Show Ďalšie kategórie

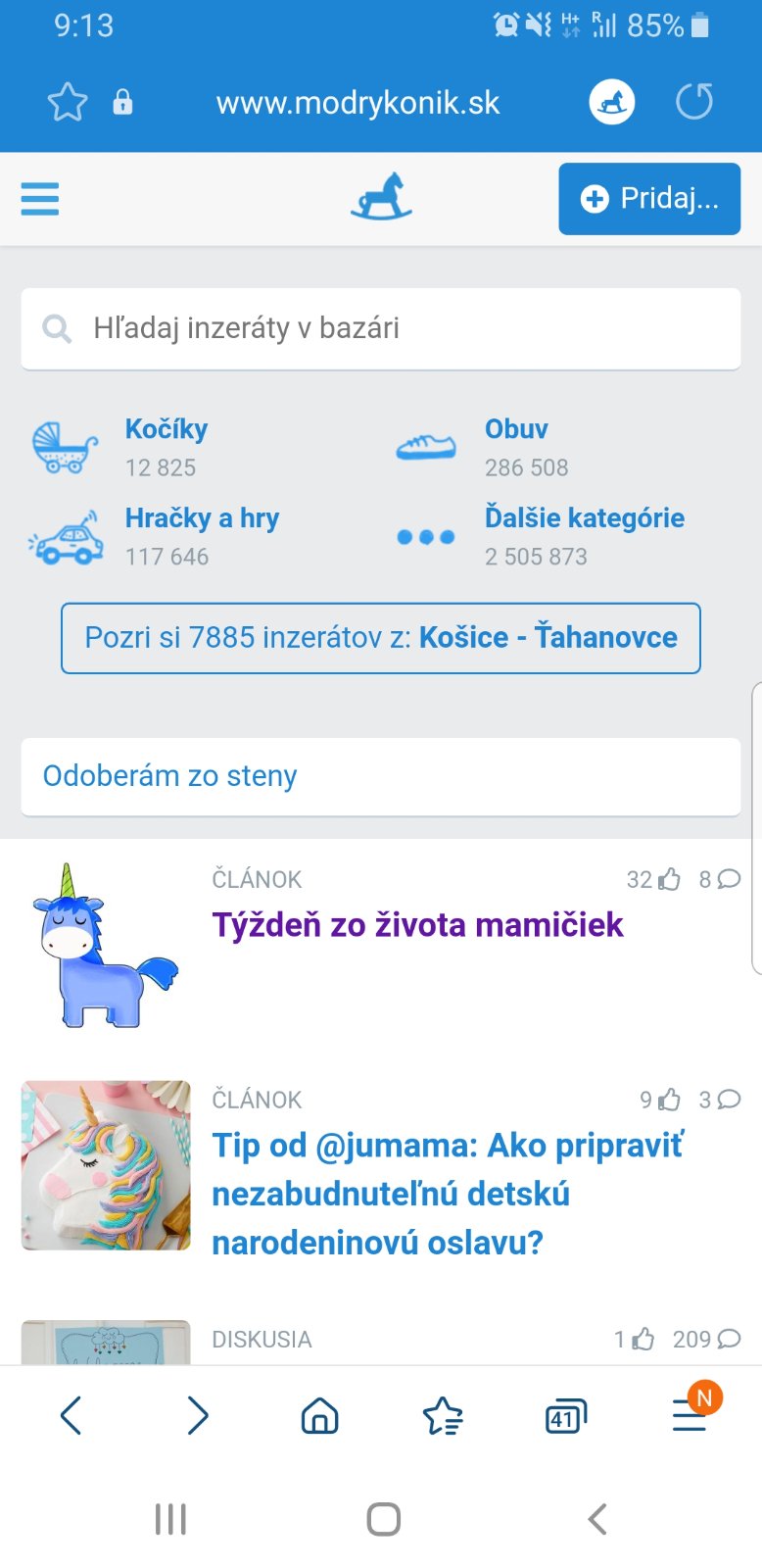coord(584,518)
